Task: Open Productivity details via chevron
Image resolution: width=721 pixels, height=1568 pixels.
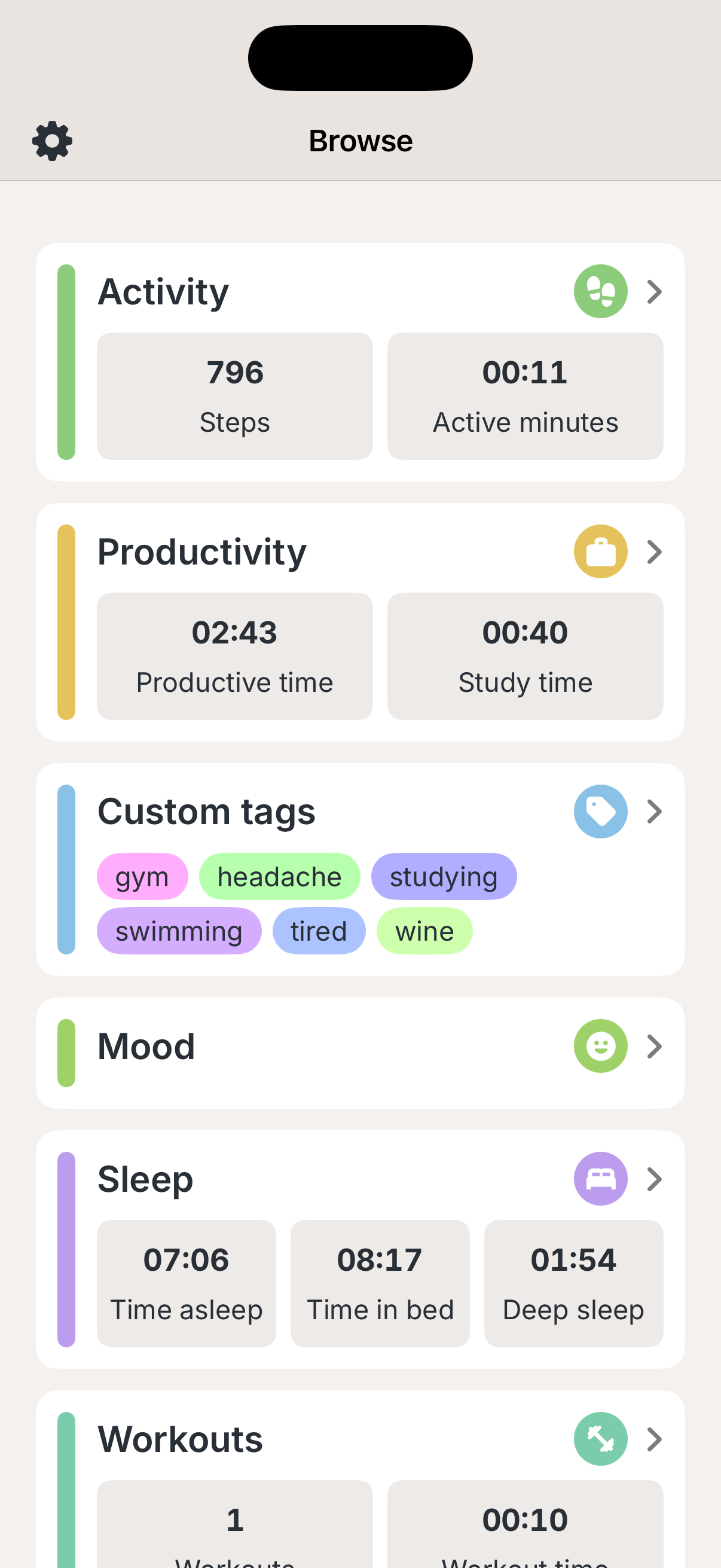Action: click(x=655, y=550)
